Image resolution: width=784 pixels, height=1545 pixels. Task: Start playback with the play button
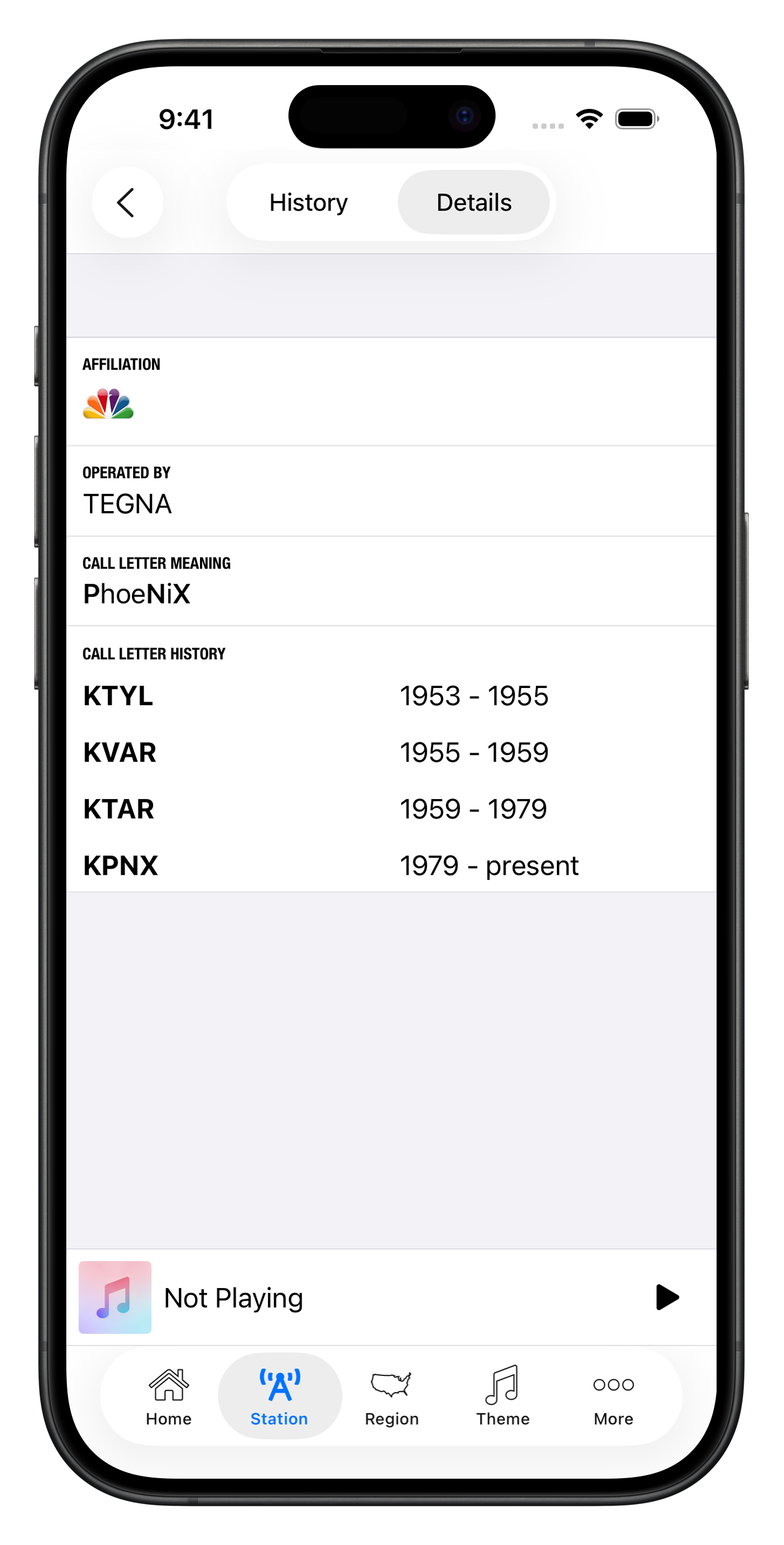point(666,1297)
